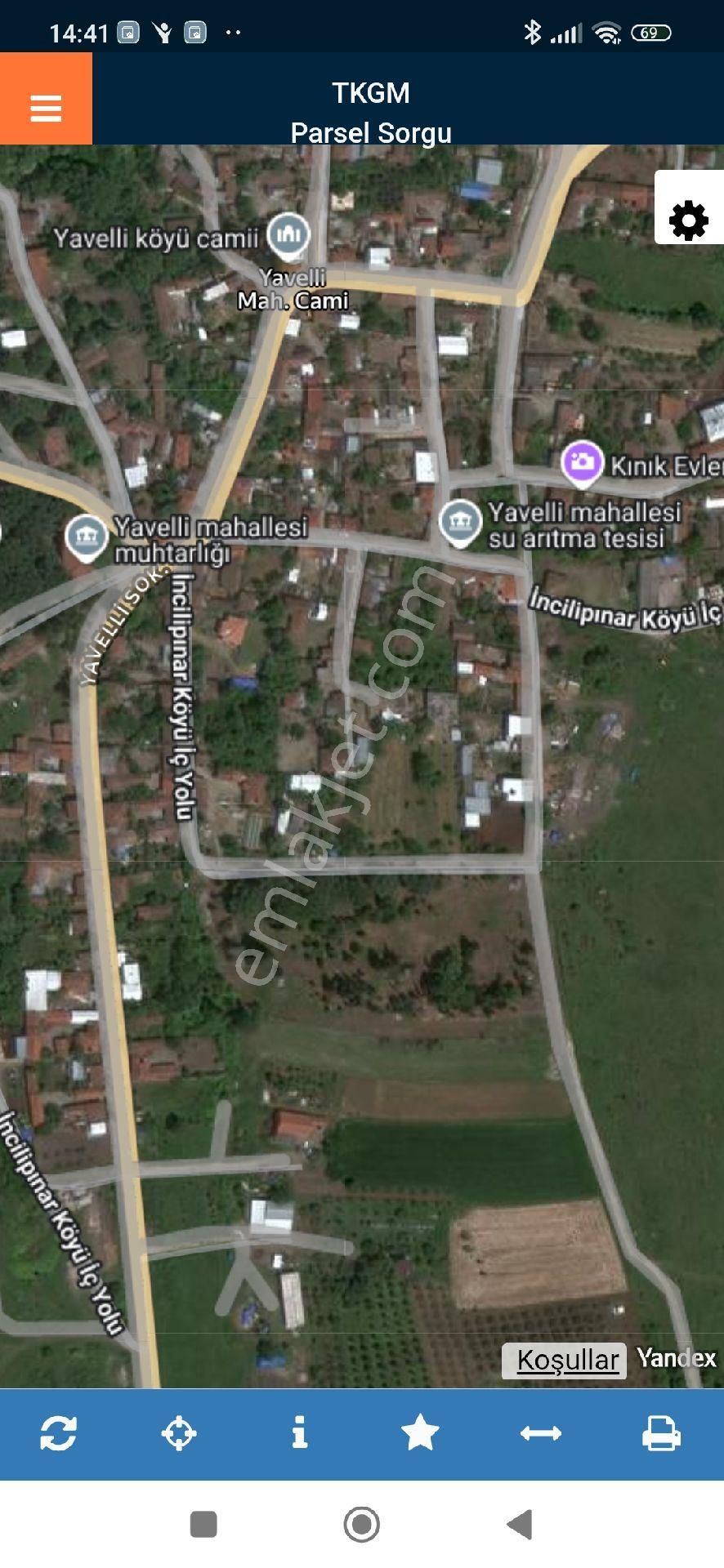Select Yavelli mahallesi muhtarlığı marker
The height and width of the screenshot is (1568, 724).
tap(86, 537)
